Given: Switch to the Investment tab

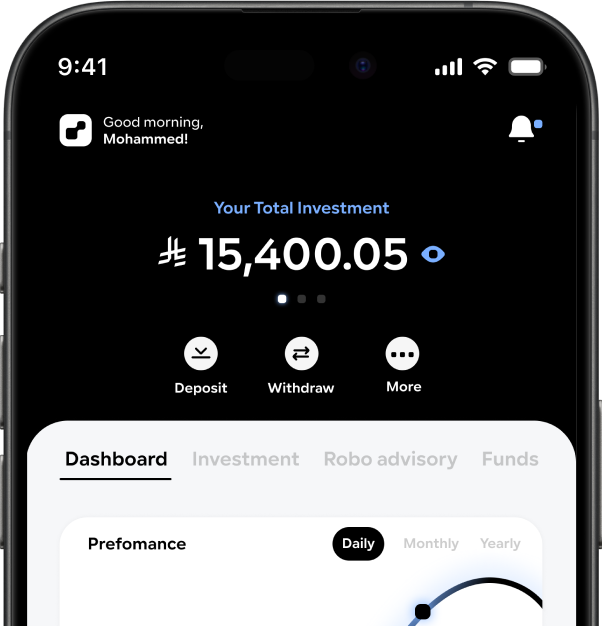Looking at the screenshot, I should (245, 459).
